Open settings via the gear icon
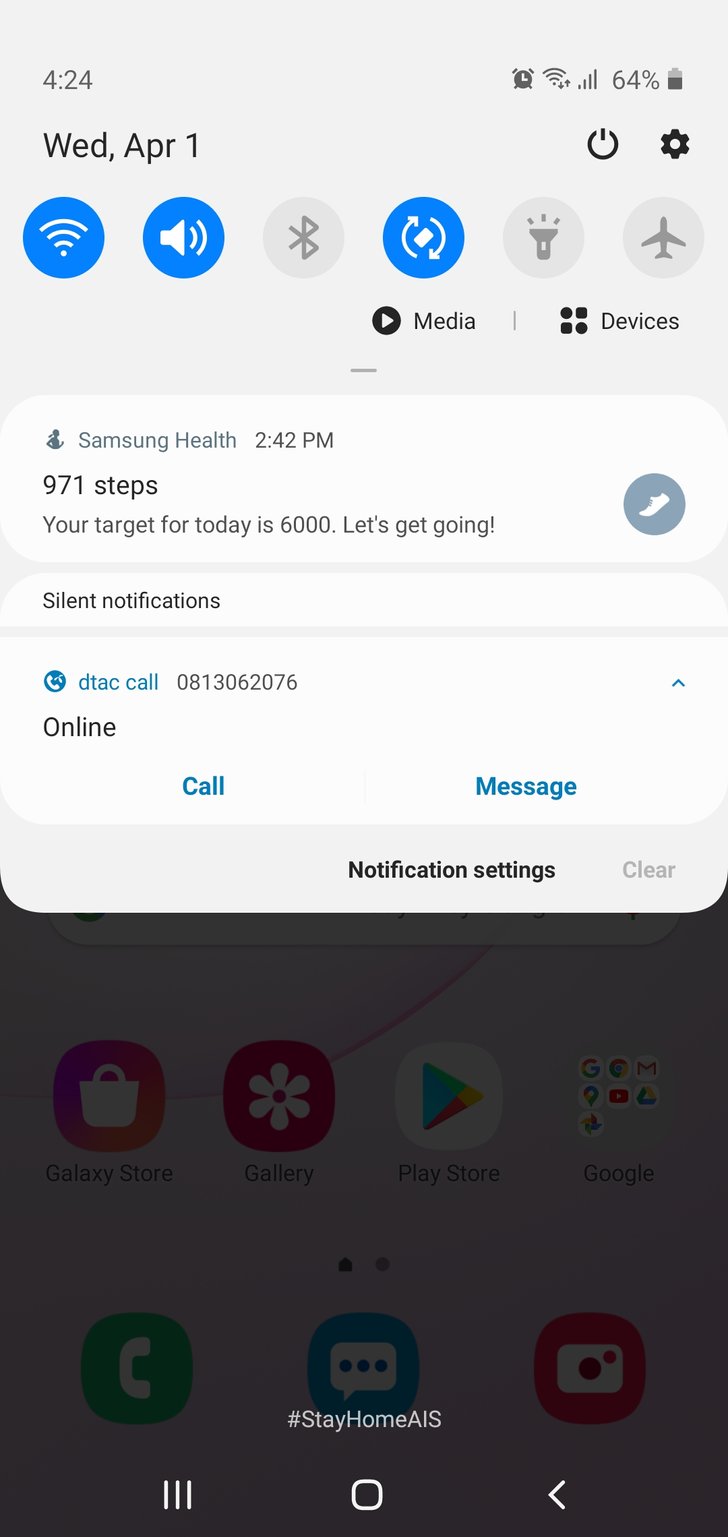 click(675, 145)
